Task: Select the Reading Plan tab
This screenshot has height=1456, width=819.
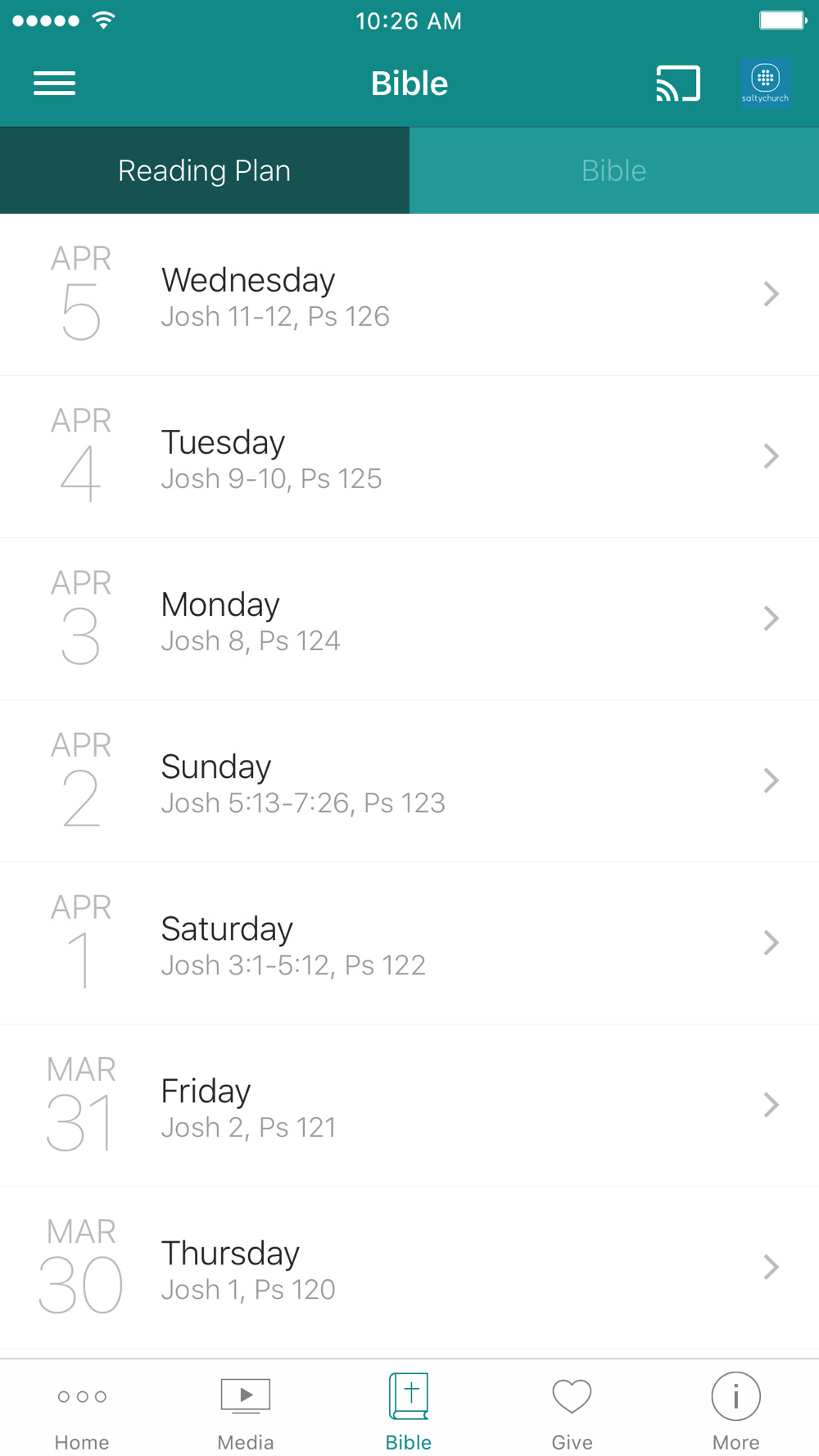Action: pos(205,170)
